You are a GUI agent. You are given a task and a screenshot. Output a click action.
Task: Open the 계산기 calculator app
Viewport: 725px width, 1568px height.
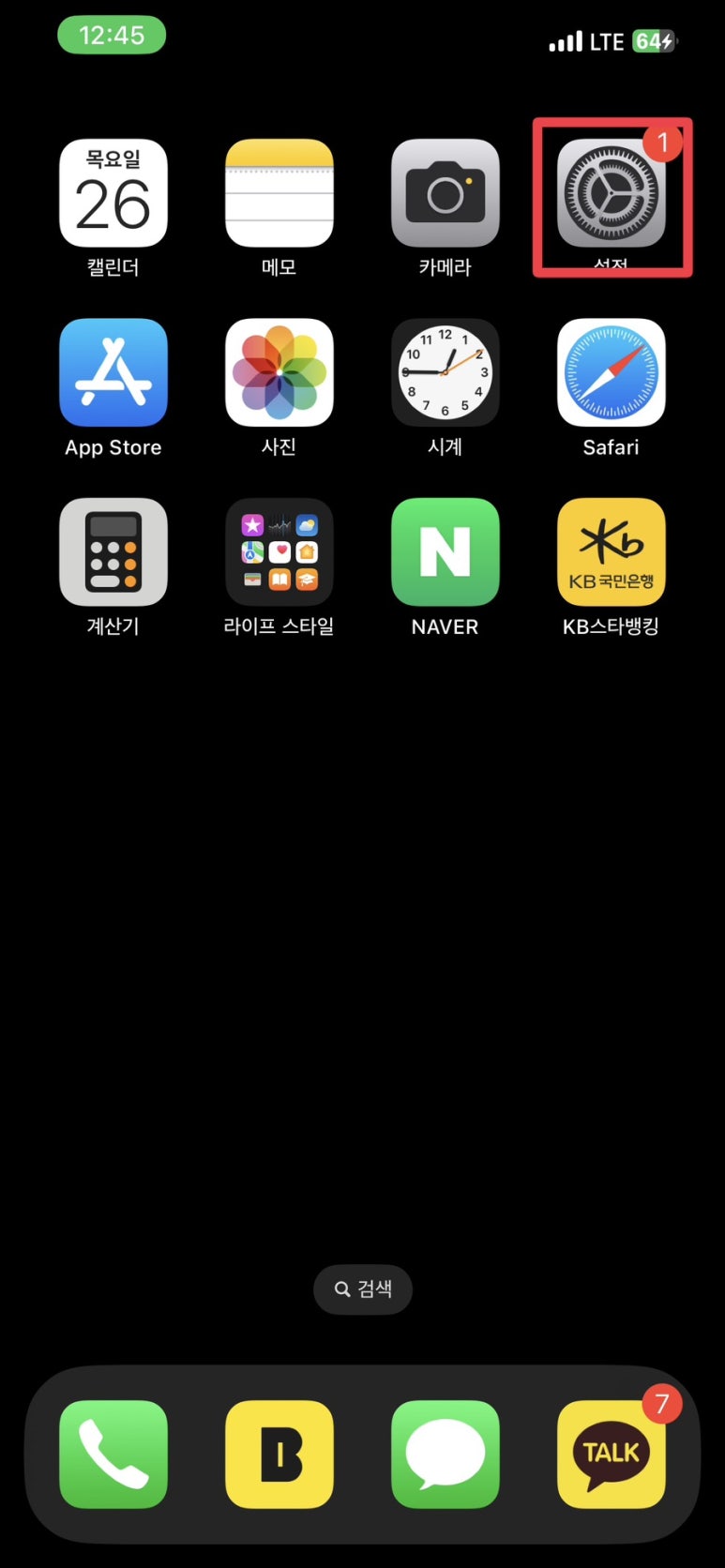113,551
